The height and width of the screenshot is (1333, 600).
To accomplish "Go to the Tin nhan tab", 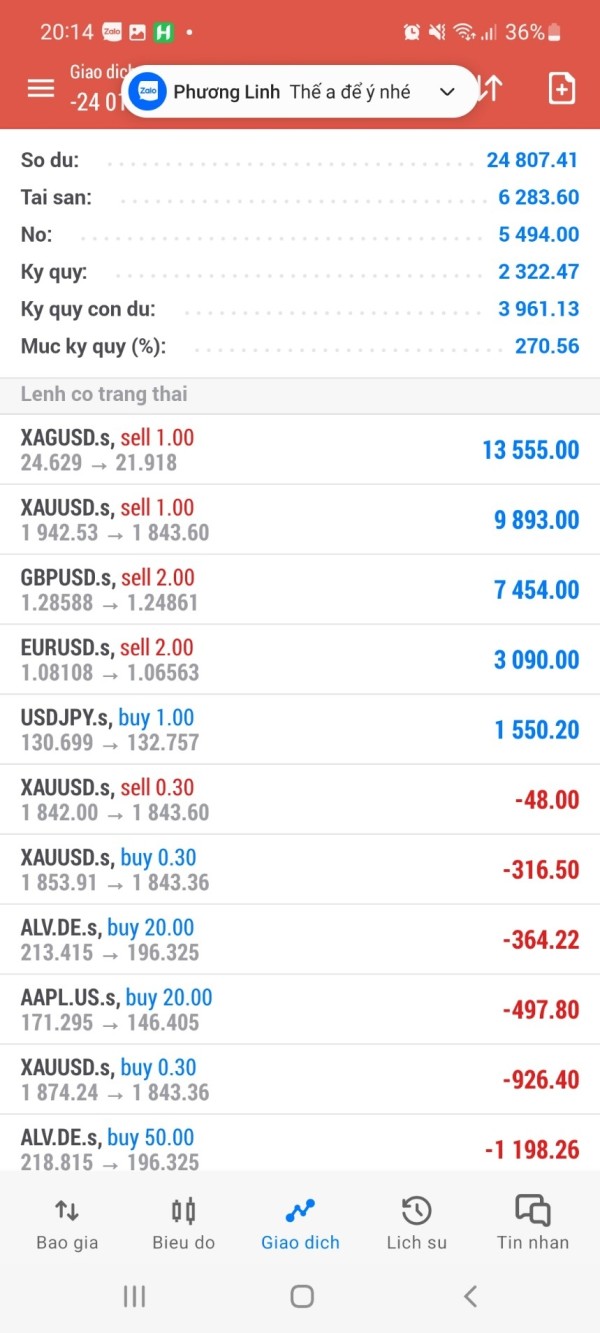I will click(532, 1224).
